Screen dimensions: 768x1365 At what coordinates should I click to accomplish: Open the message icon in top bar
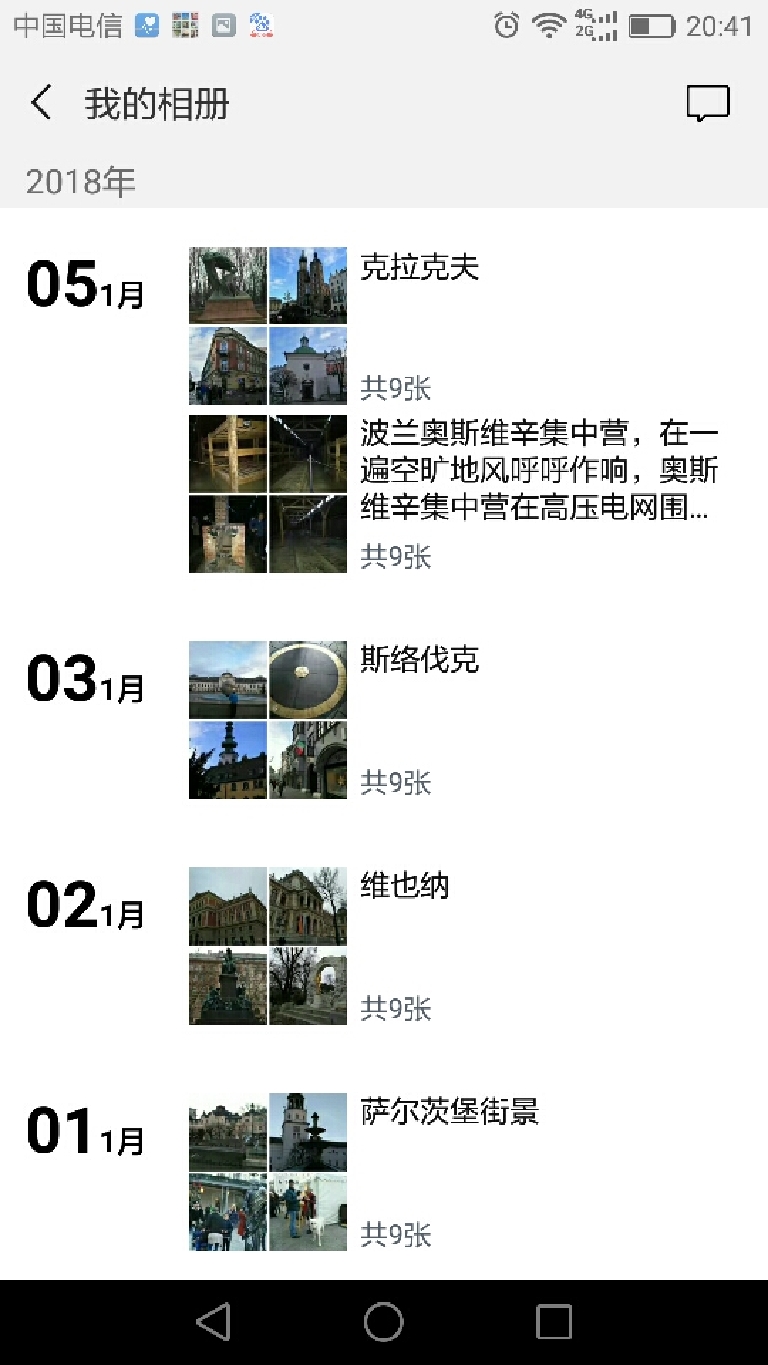point(707,103)
